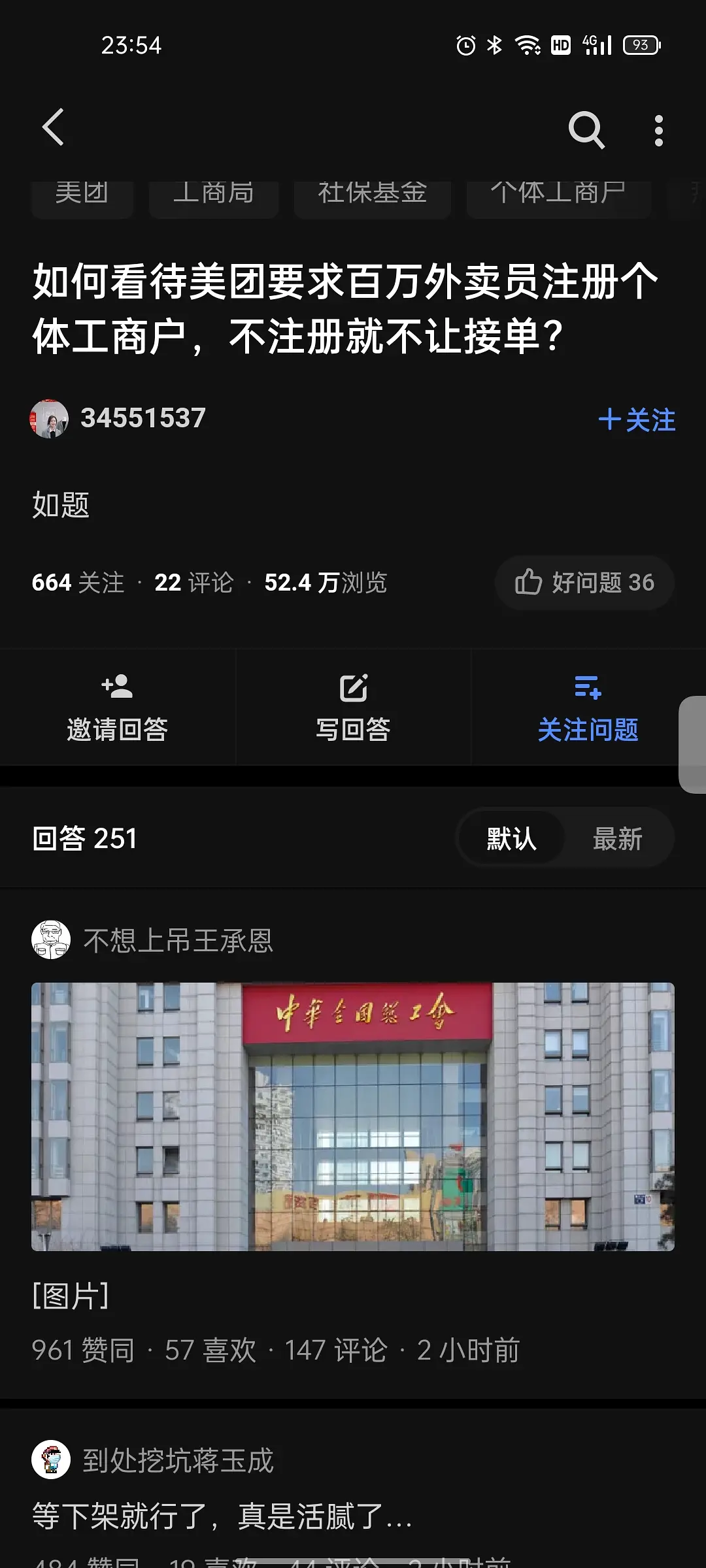Image resolution: width=706 pixels, height=1568 pixels.
Task: Open the 工商局 topic chip
Action: click(x=214, y=194)
